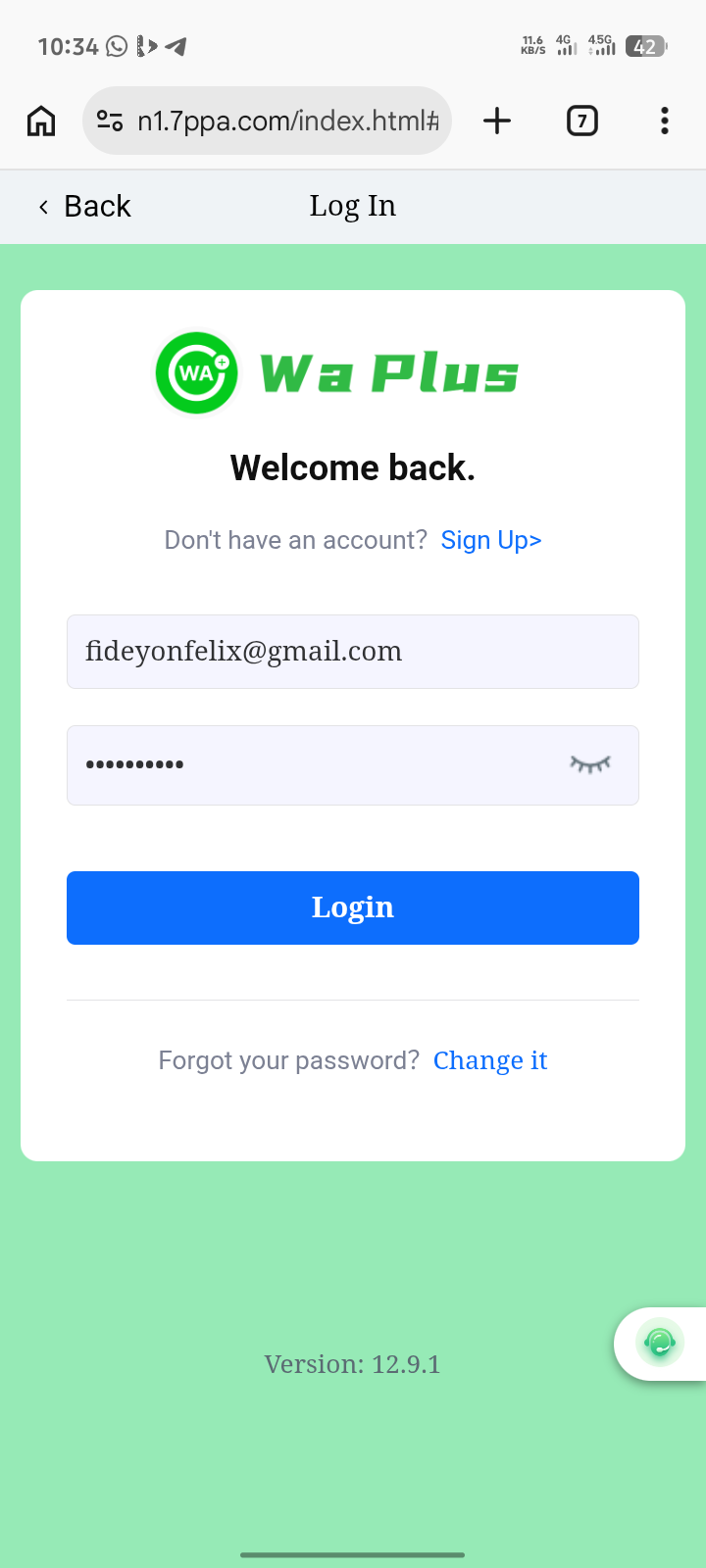Open customer support chat bubble
The height and width of the screenshot is (1568, 706).
click(660, 1344)
